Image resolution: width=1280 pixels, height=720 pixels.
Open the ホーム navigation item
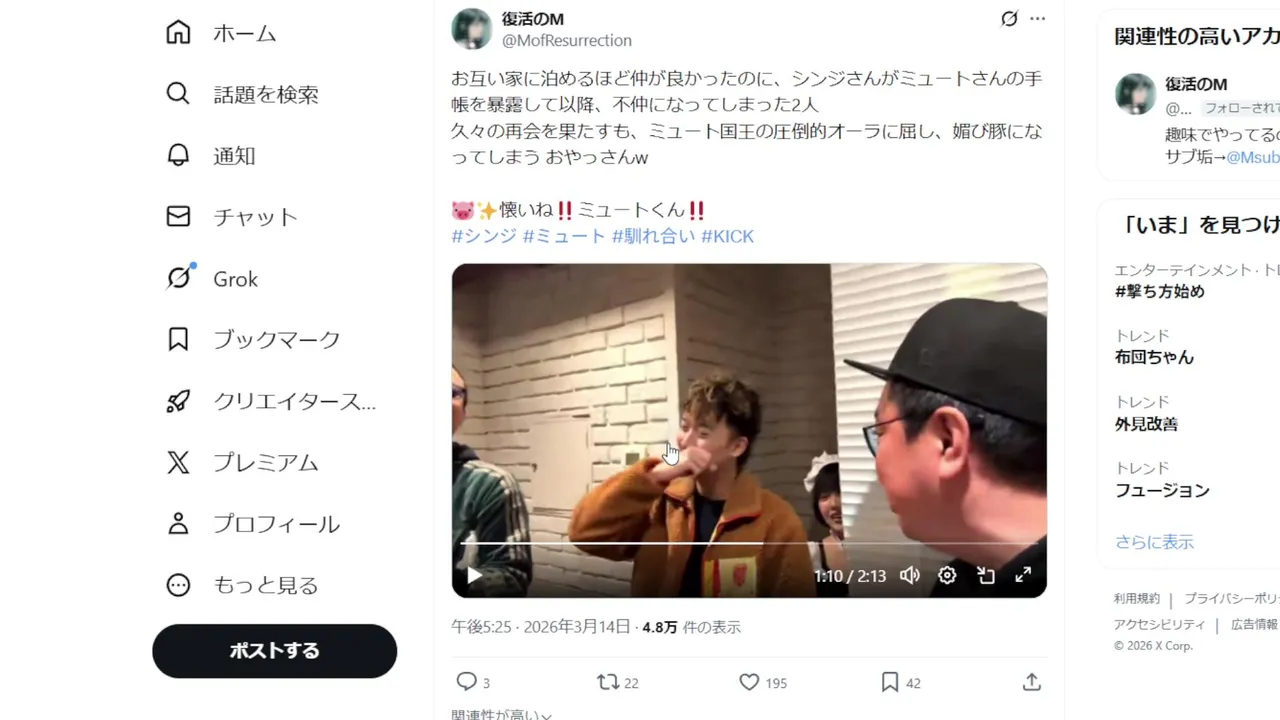click(x=221, y=33)
